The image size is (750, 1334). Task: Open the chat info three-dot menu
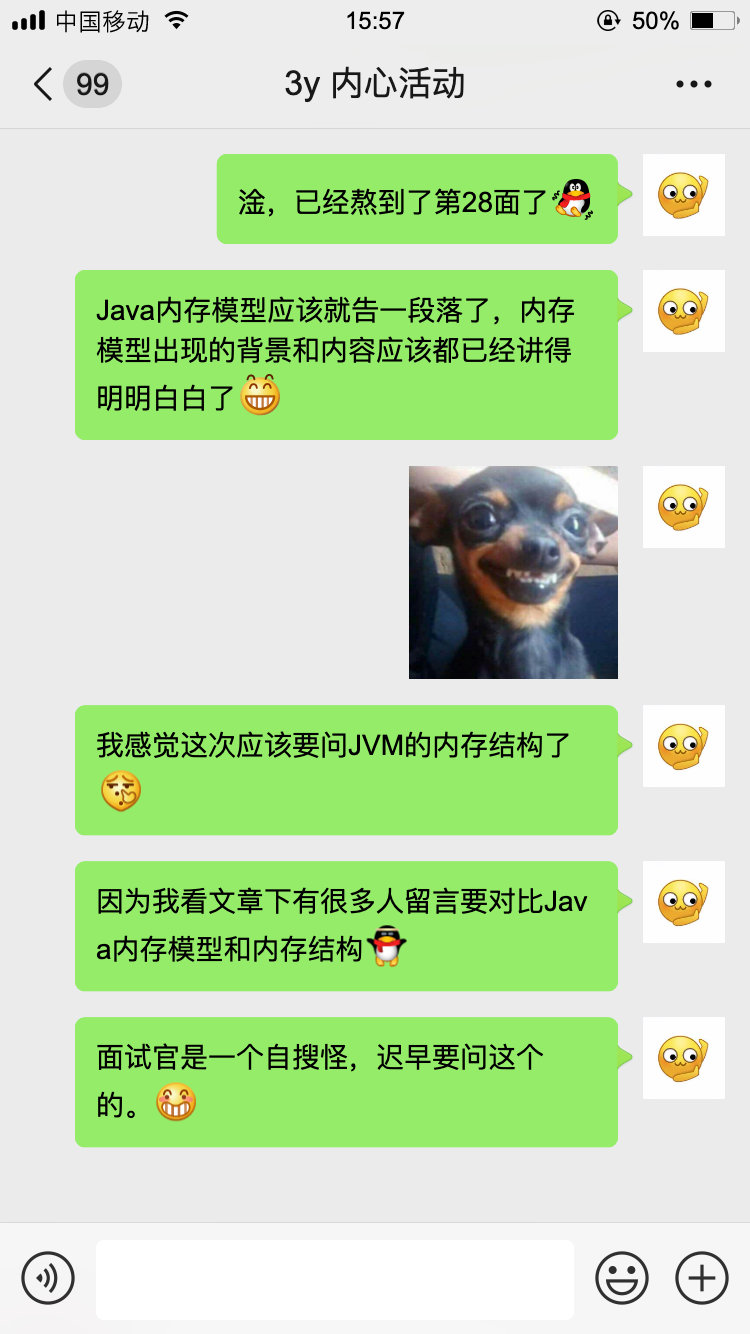693,84
